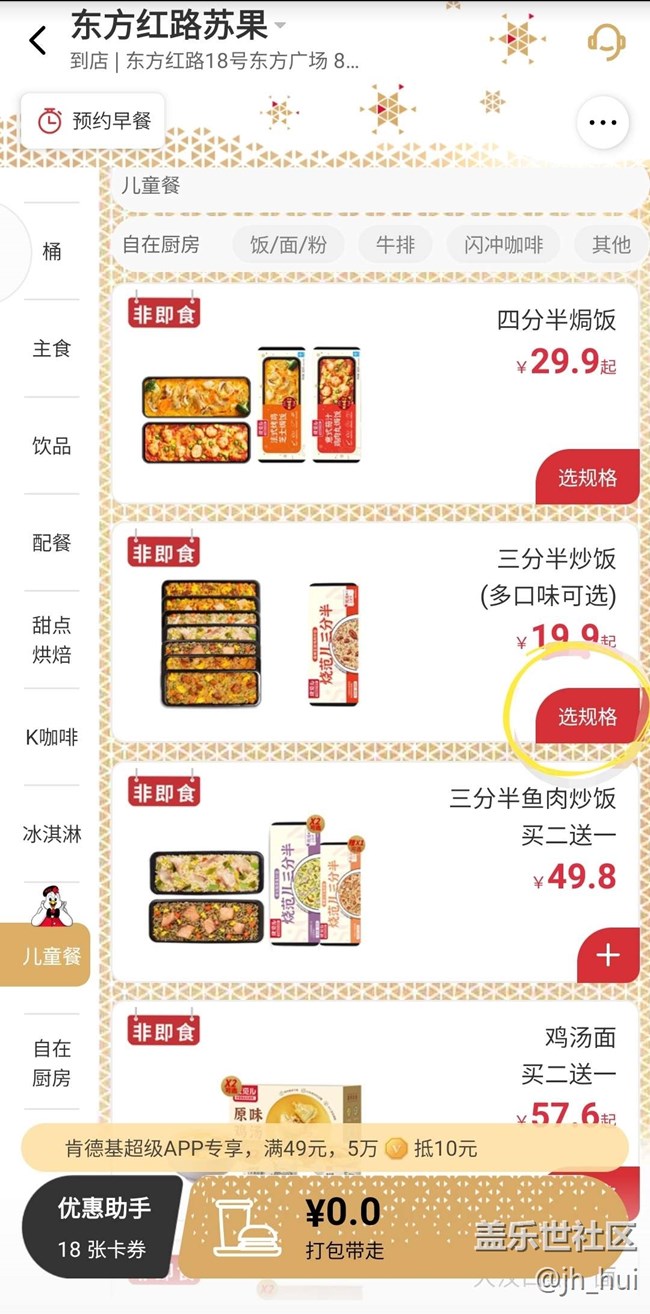Select the 饭/面/粉 filter chip

click(288, 244)
